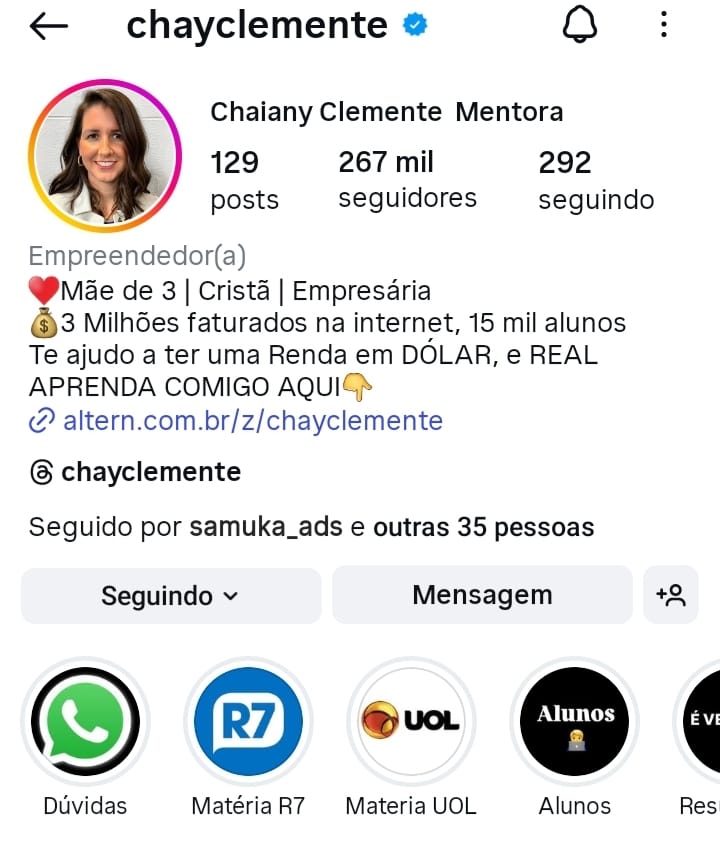The width and height of the screenshot is (720, 841).
Task: Tap the suggested people add icon
Action: [x=671, y=596]
